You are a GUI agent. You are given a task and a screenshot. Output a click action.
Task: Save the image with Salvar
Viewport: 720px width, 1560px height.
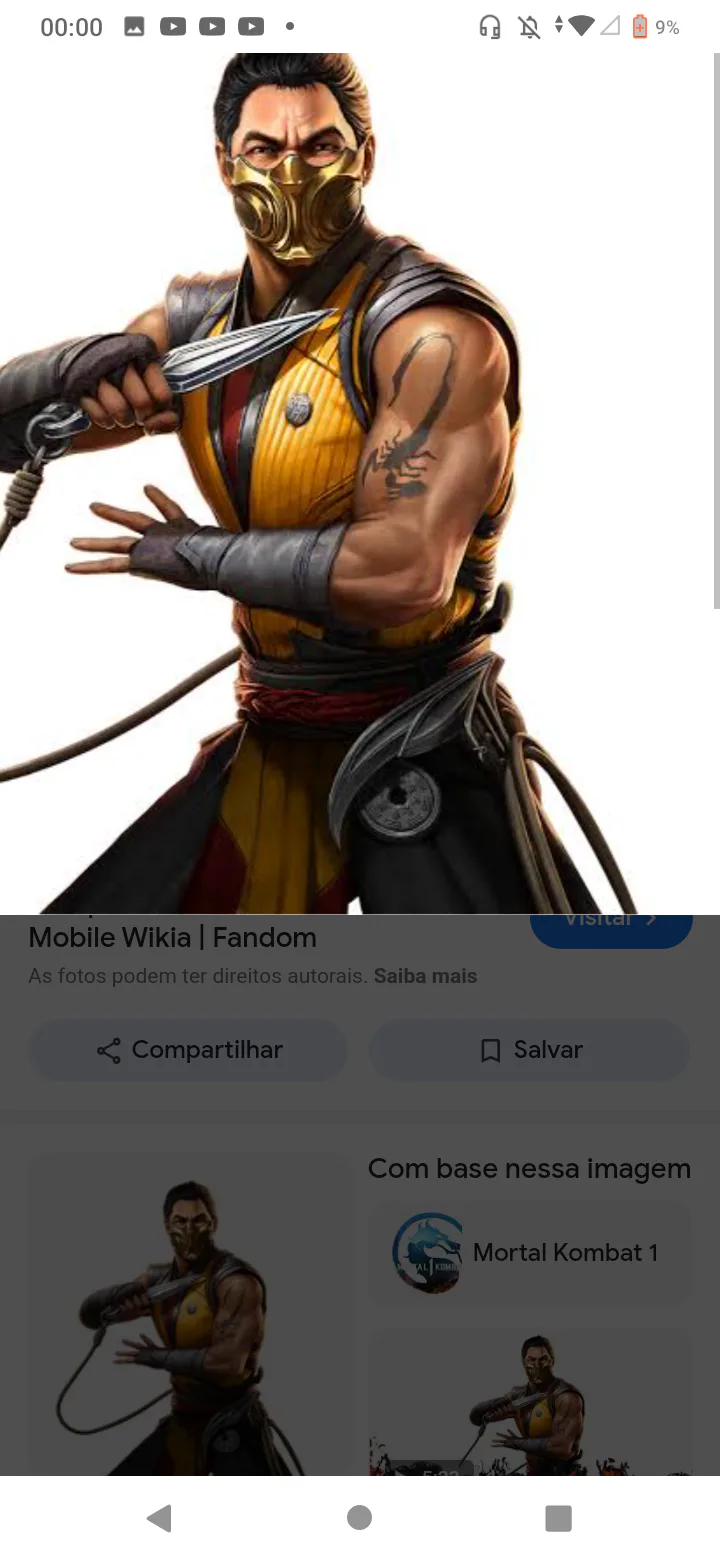point(529,1050)
